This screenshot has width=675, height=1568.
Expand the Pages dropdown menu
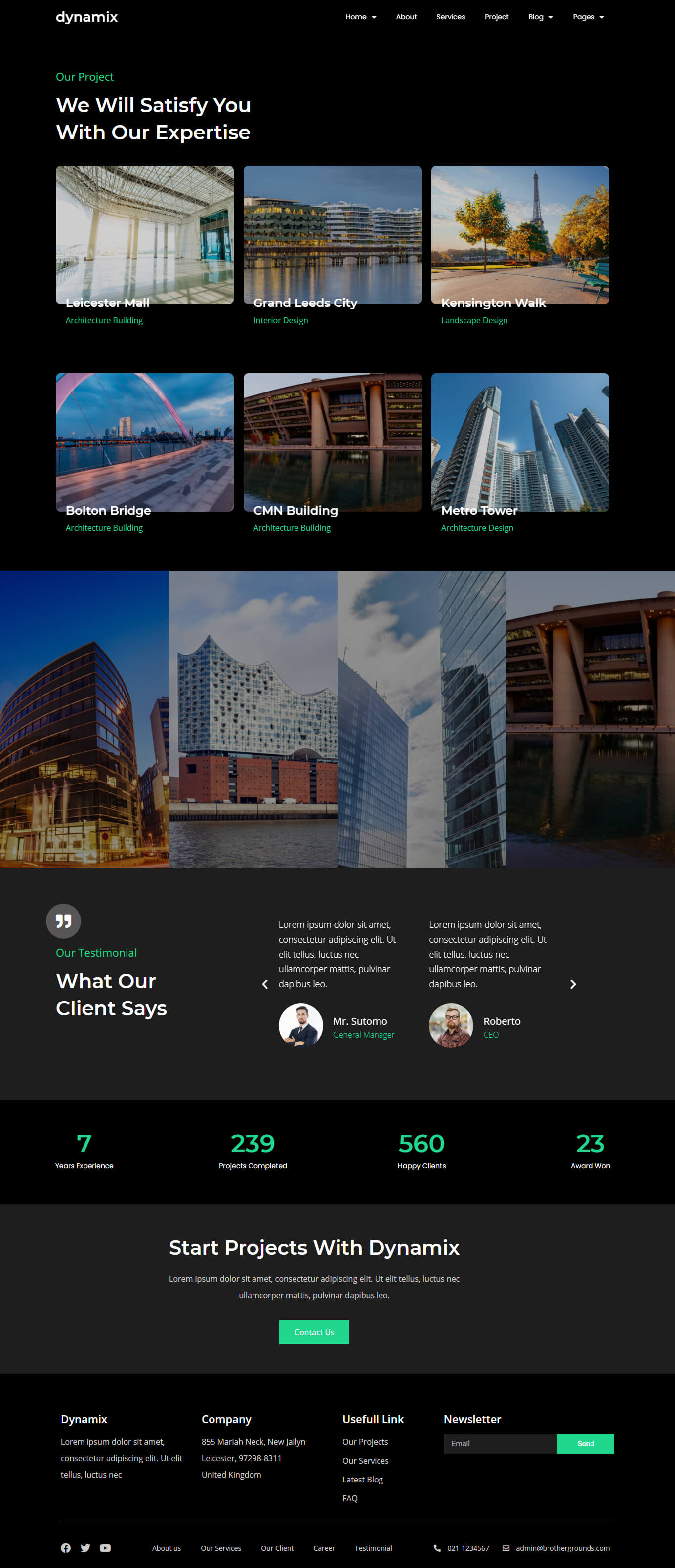click(x=588, y=17)
